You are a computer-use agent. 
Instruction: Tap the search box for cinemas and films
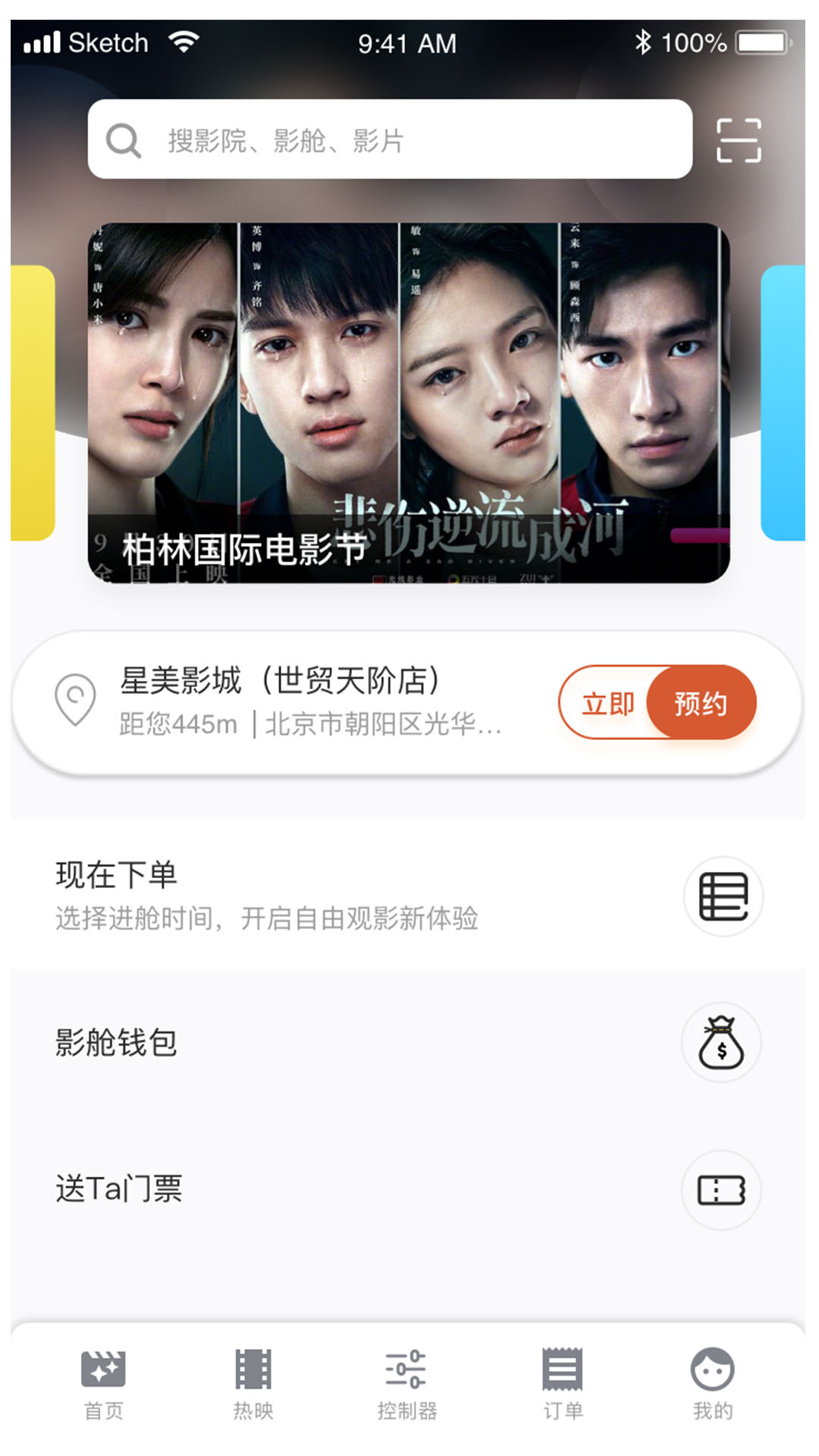[390, 140]
